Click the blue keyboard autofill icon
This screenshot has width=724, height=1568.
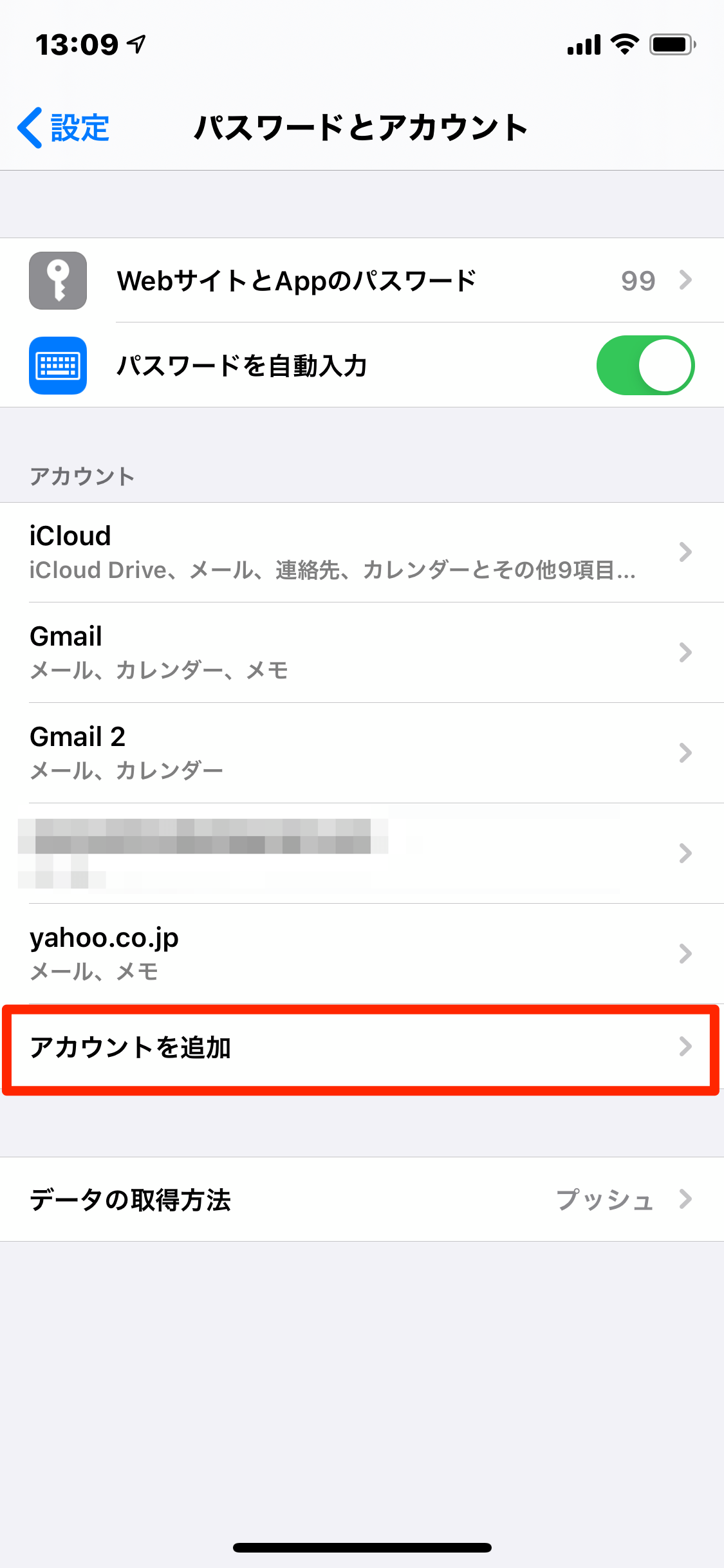pyautogui.click(x=57, y=366)
